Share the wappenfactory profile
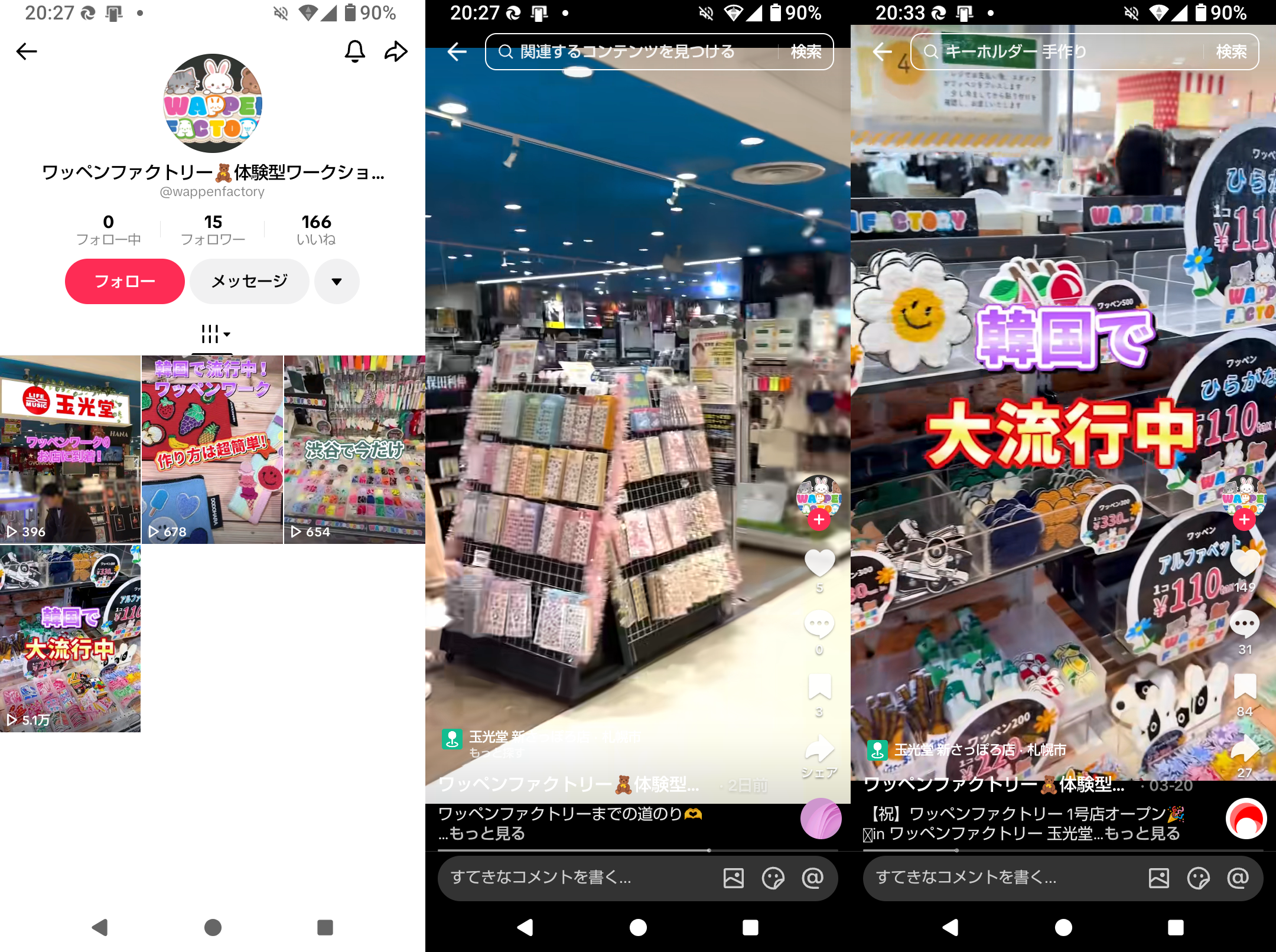Screen dimensions: 1276x952 point(396,51)
